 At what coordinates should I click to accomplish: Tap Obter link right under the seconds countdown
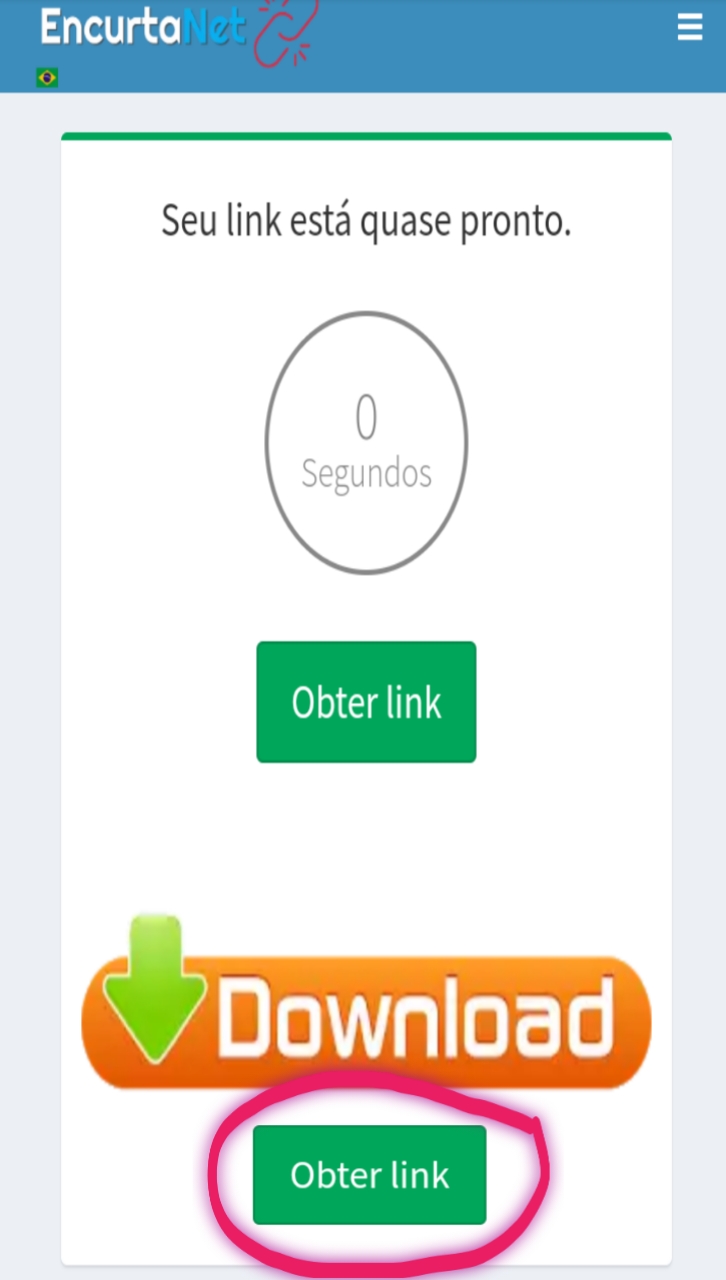[366, 702]
